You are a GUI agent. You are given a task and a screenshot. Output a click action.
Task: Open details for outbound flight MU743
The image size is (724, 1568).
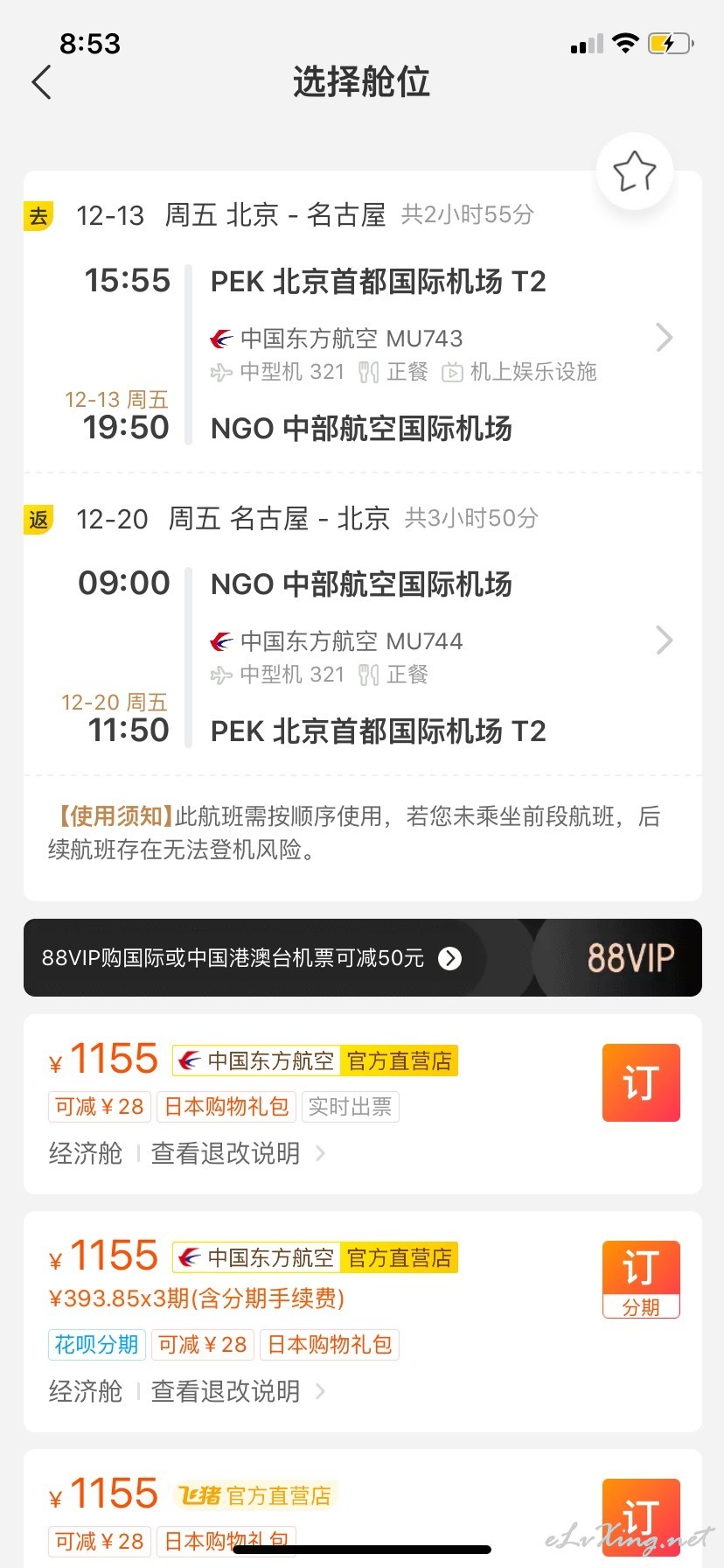tap(664, 338)
